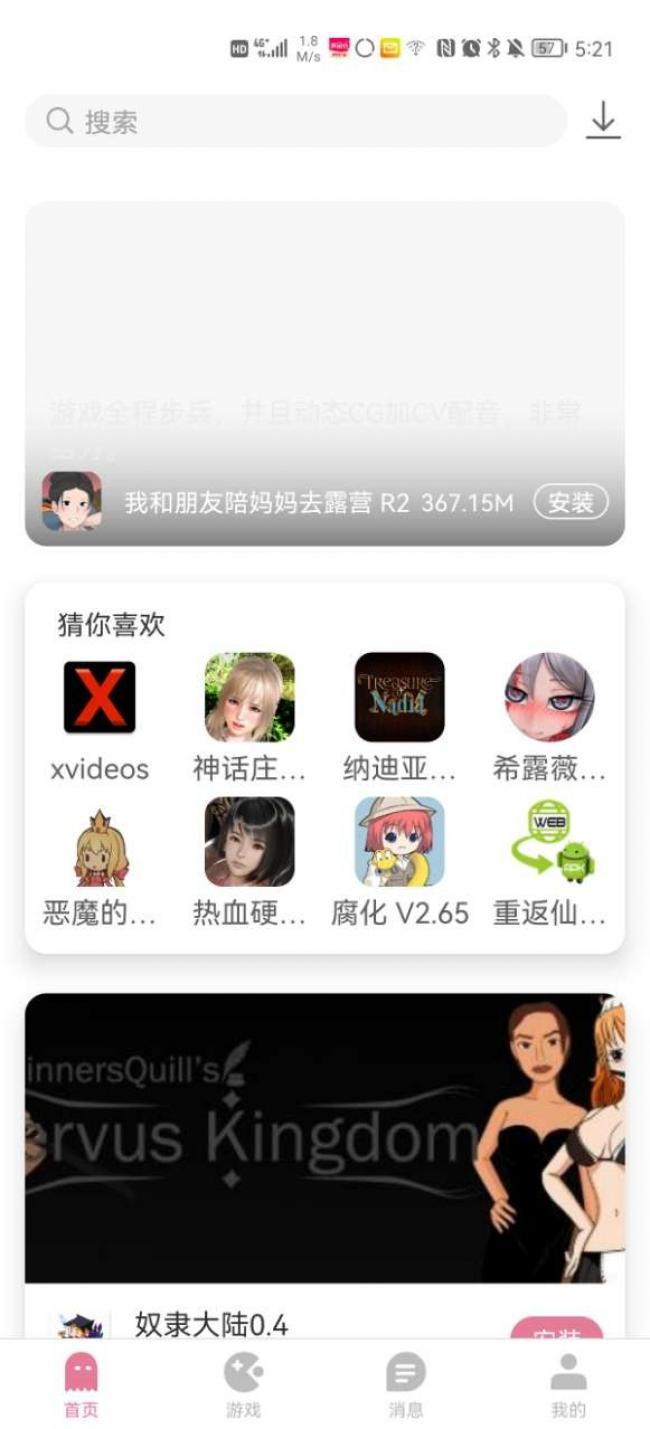Viewport: 650px width, 1429px height.
Task: Switch to the 消息 tab
Action: click(405, 1384)
